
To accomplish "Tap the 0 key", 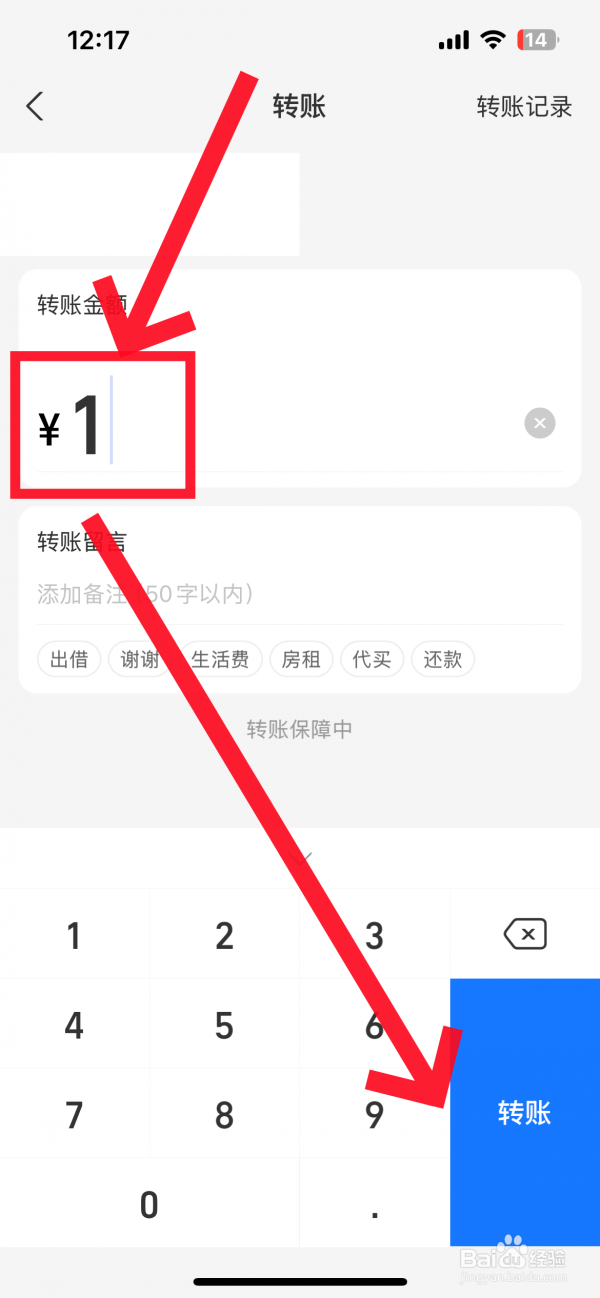I will click(x=150, y=1203).
